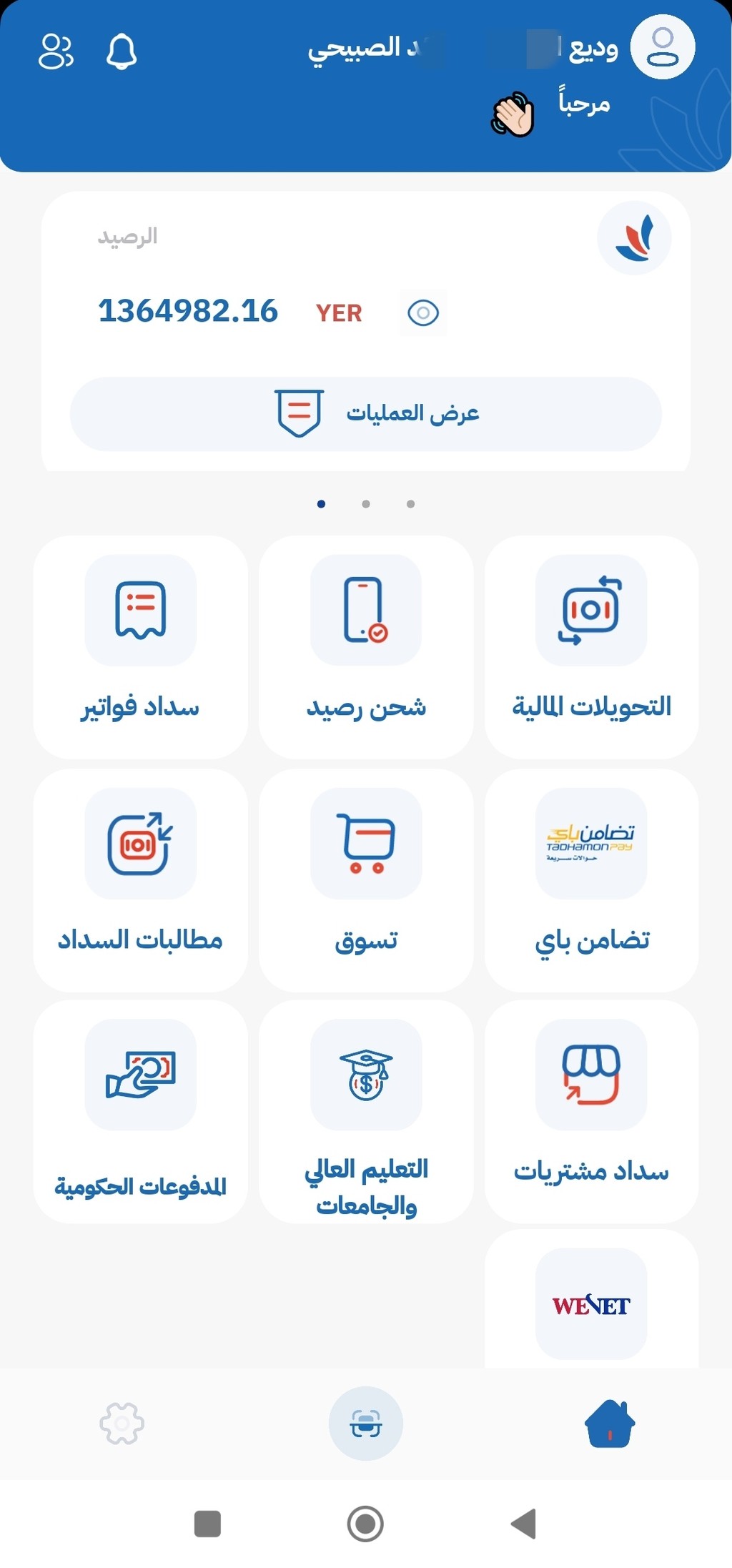Open the notifications bell
The image size is (732, 1568).
click(122, 51)
